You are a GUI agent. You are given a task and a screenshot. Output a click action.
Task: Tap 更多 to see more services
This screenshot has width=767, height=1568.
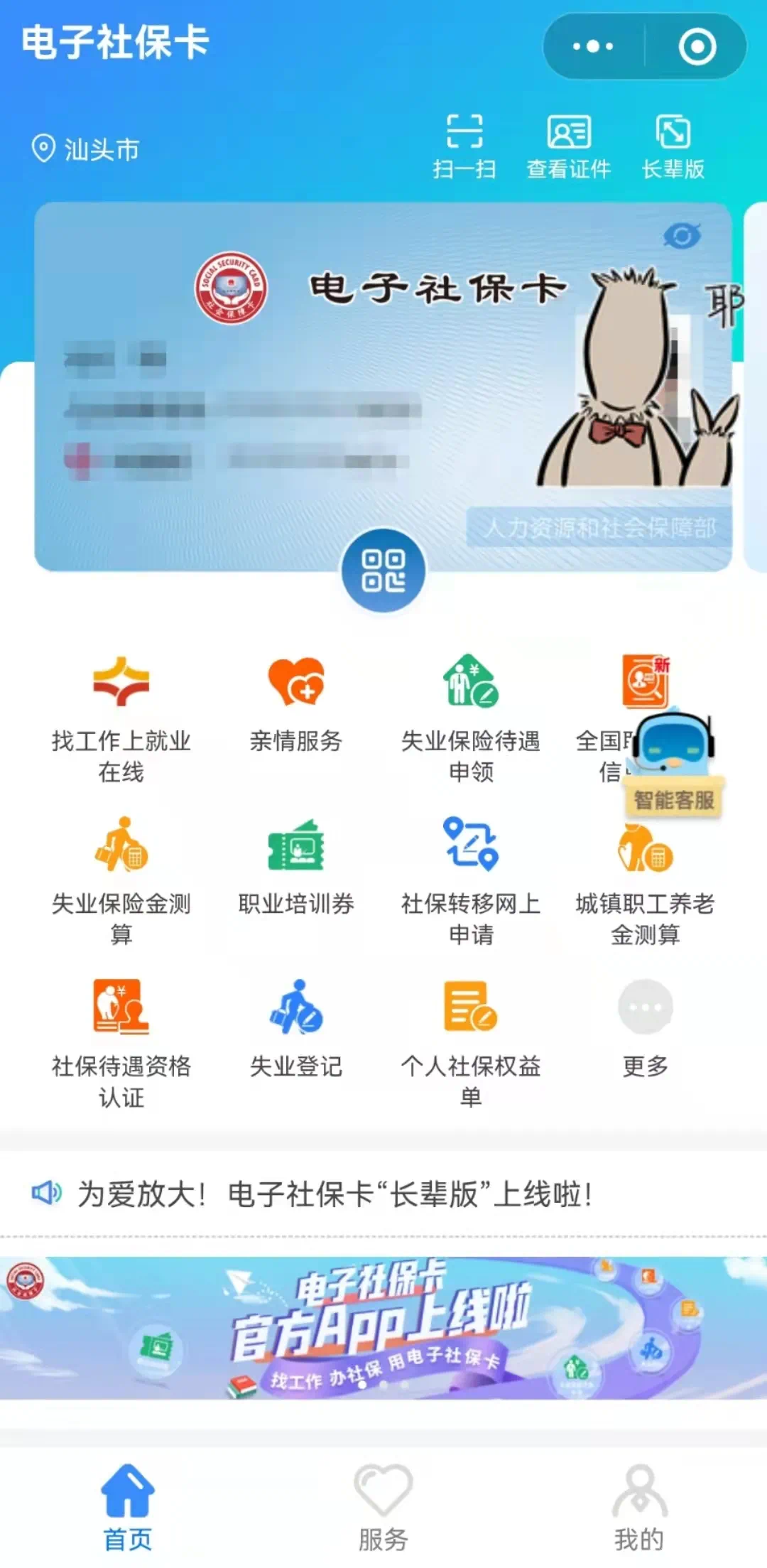(x=645, y=1027)
